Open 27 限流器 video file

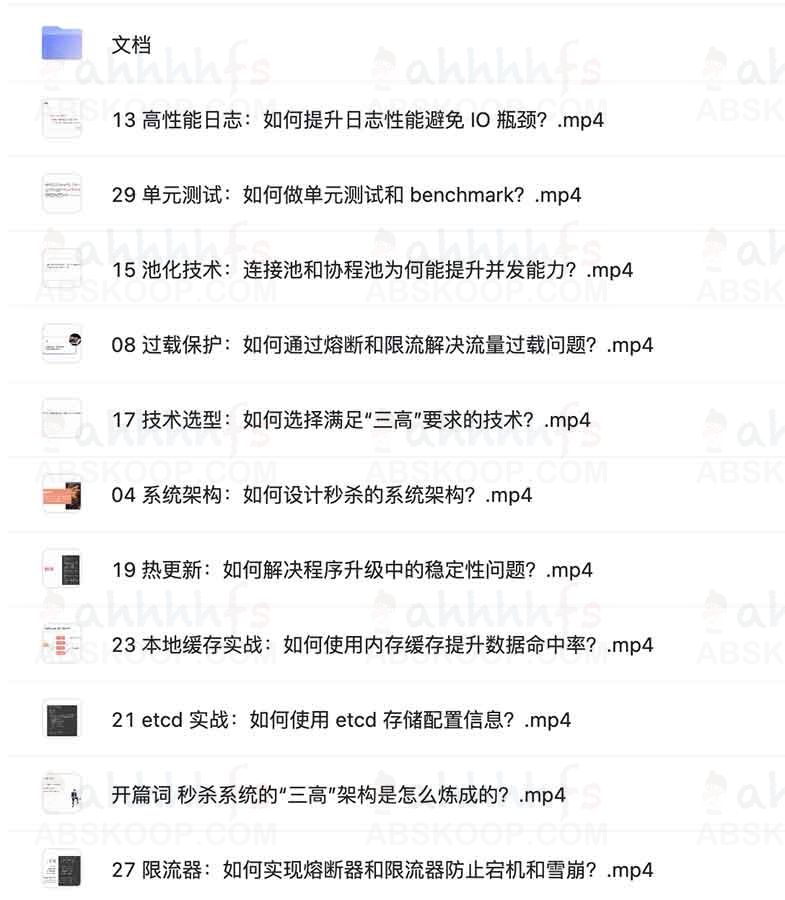382,870
